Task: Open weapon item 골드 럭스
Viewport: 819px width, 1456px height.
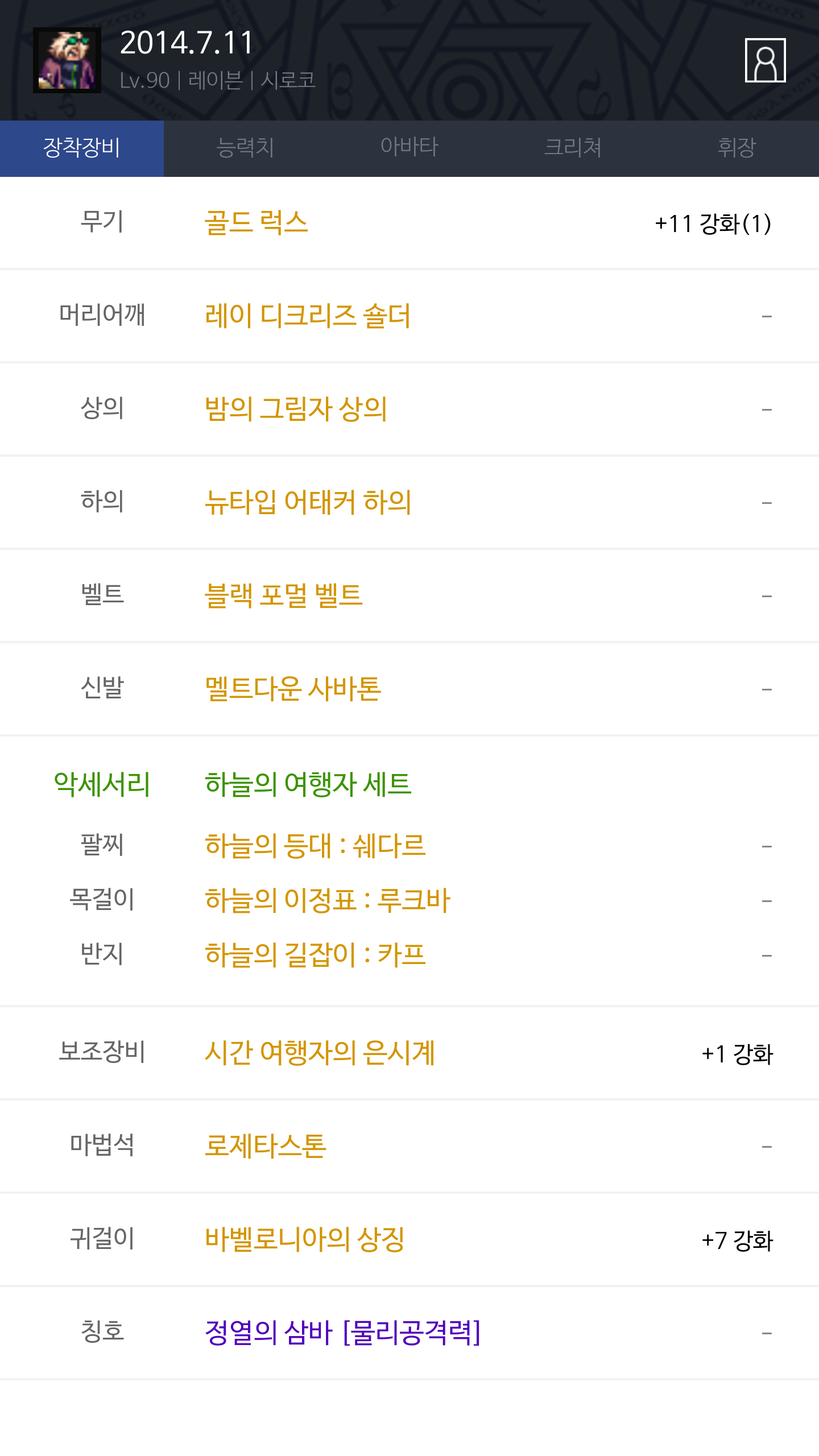Action: point(256,223)
